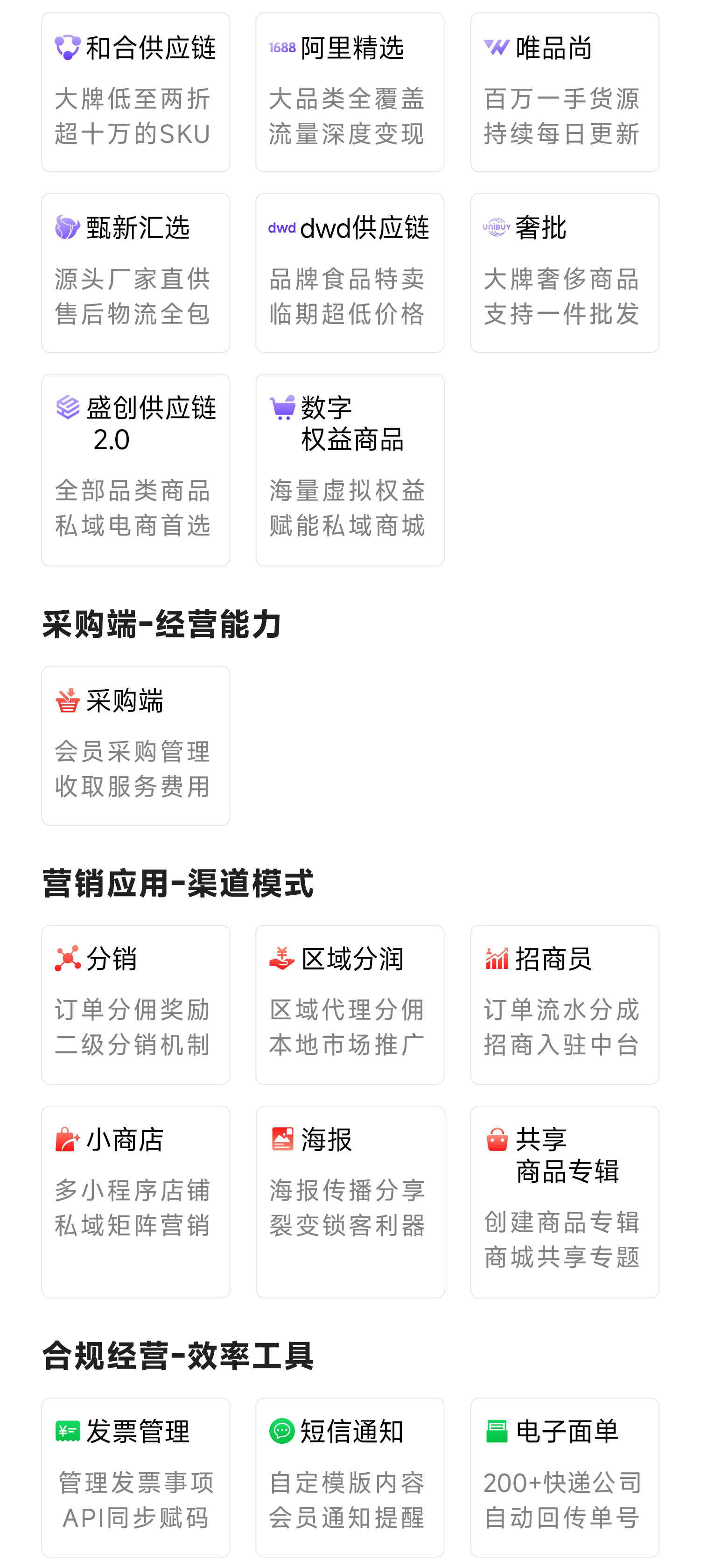
Task: Open the 区域分润 card
Action: click(350, 1004)
